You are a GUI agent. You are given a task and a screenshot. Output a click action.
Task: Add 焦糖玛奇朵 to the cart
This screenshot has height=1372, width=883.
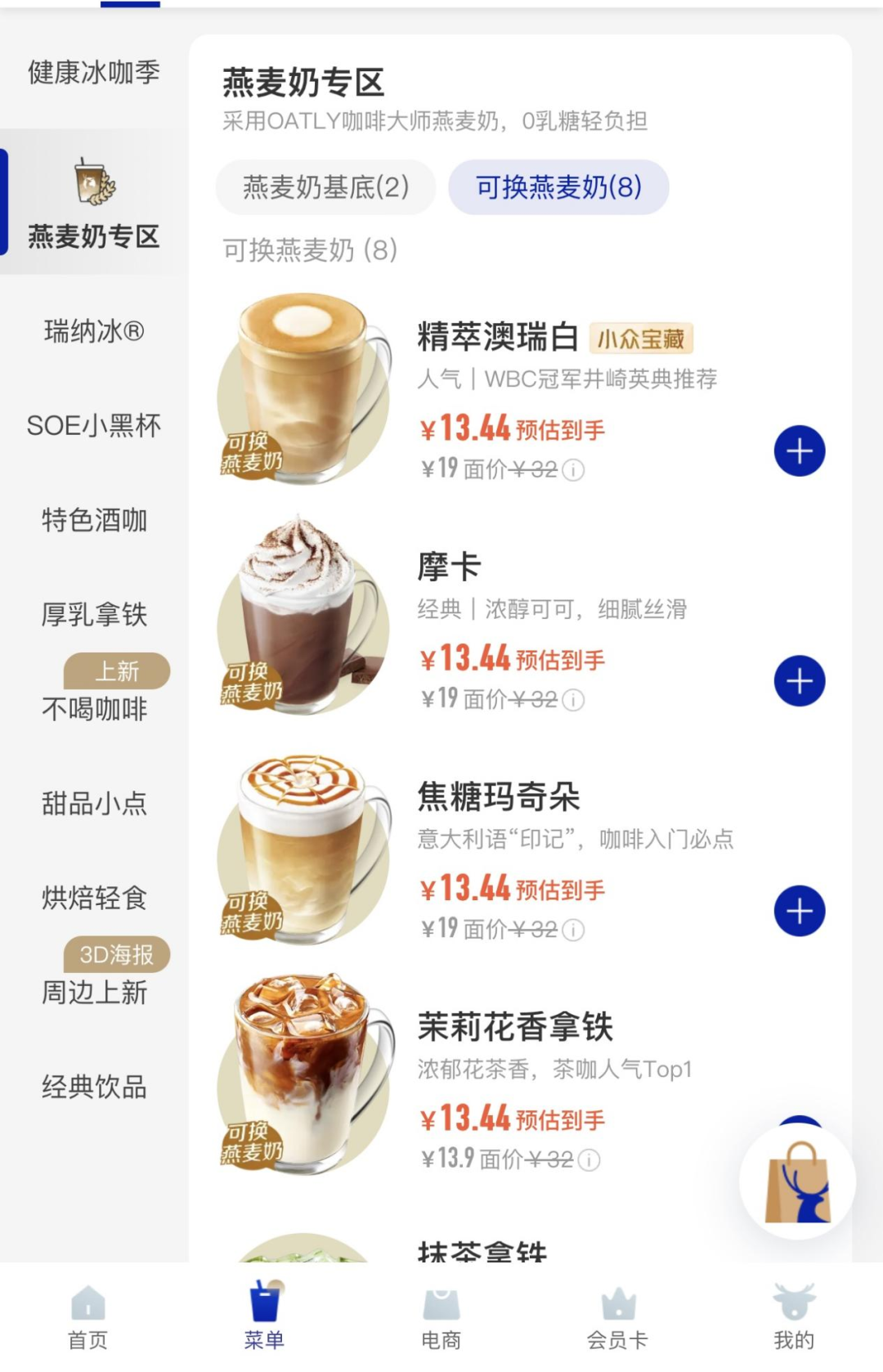point(799,911)
